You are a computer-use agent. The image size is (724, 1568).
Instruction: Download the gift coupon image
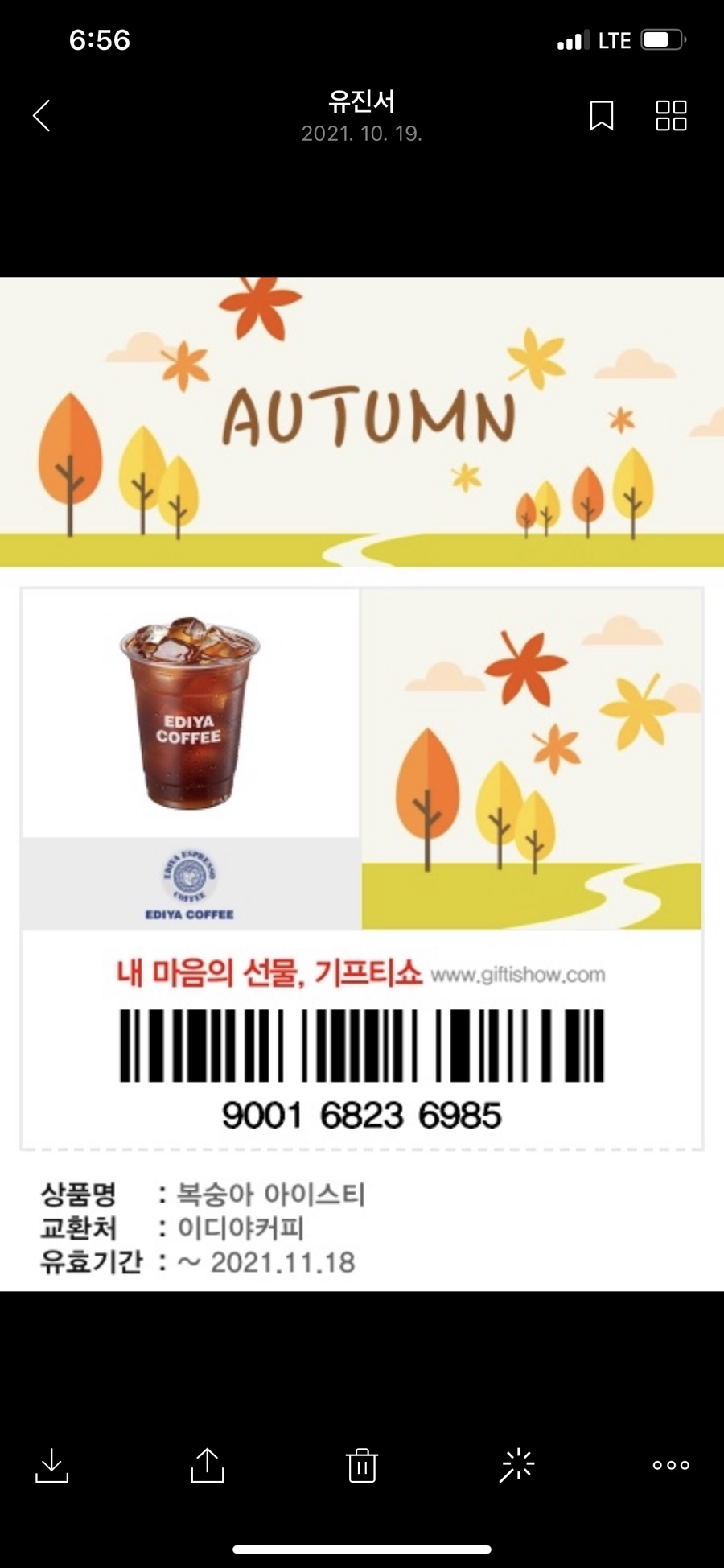(x=52, y=1465)
